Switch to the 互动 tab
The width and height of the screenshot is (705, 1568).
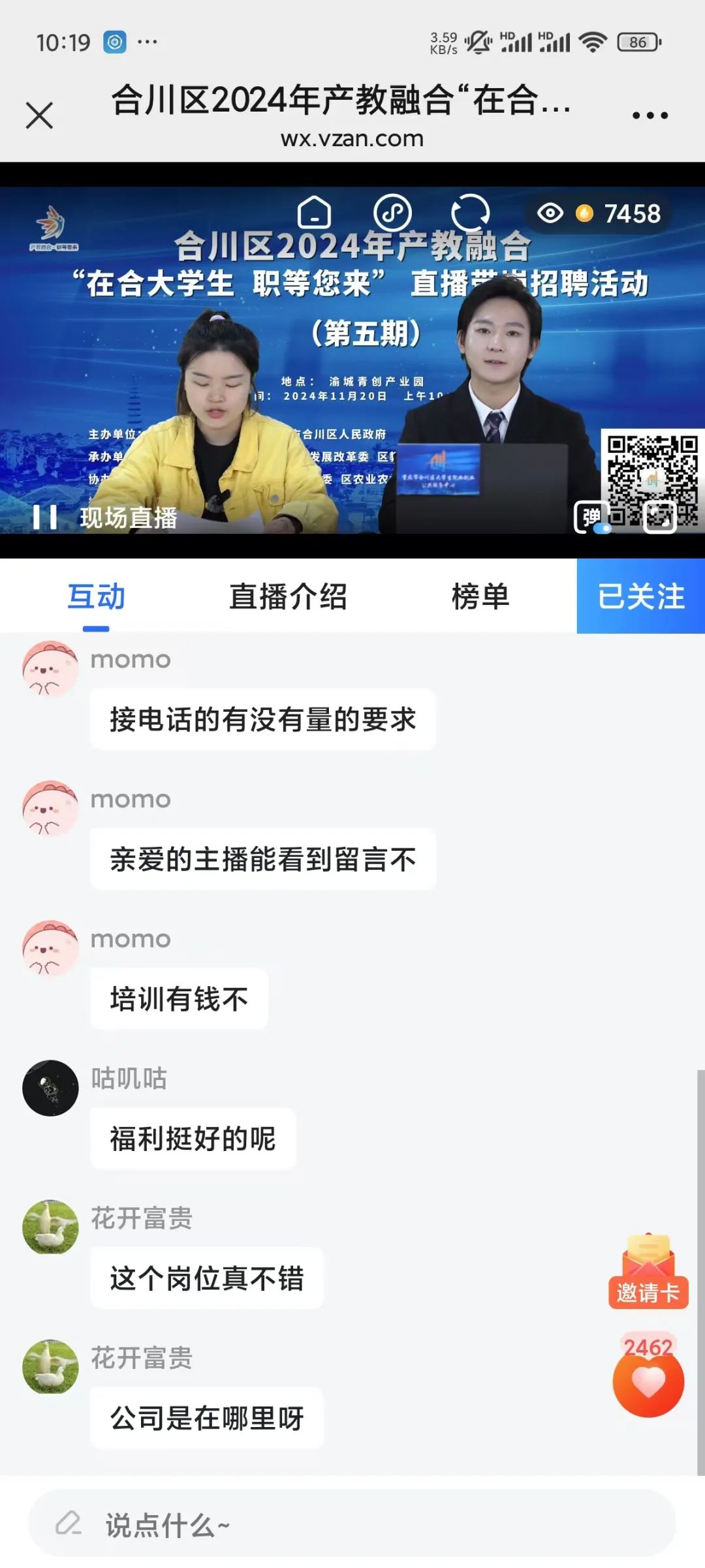[x=96, y=596]
